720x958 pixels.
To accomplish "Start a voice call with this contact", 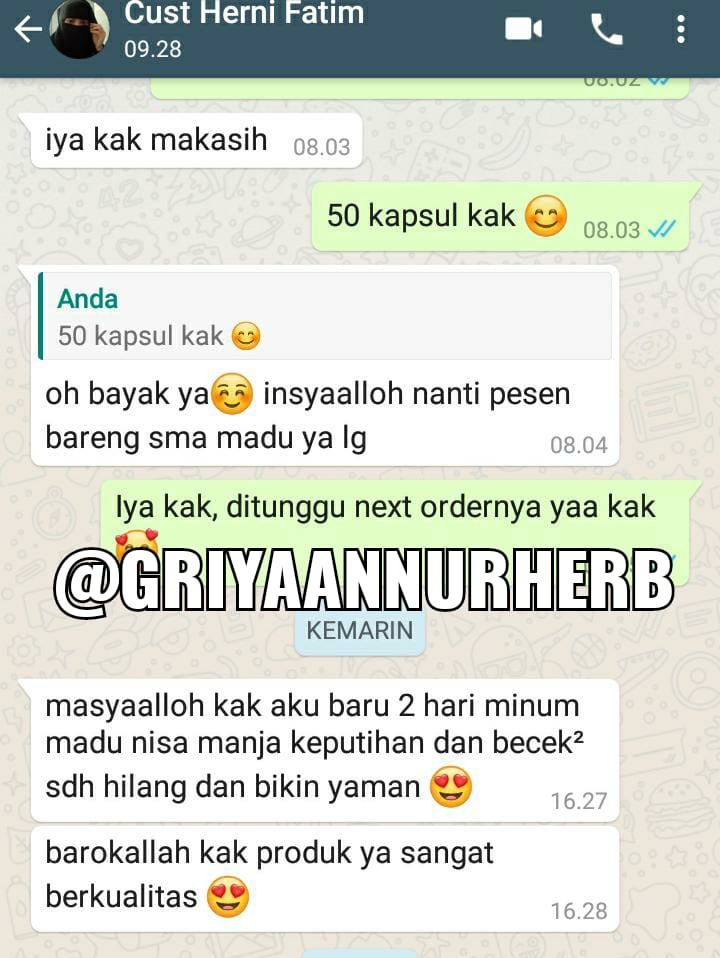I will [606, 30].
